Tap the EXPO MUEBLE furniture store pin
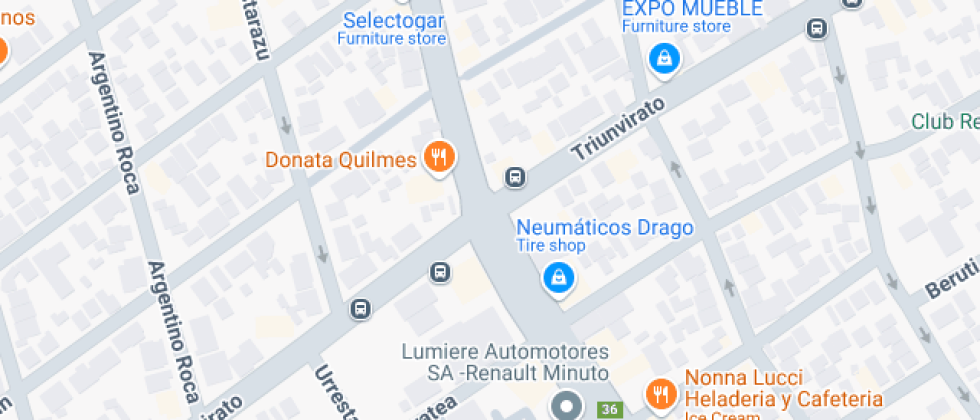Image resolution: width=980 pixels, height=420 pixels. tap(664, 60)
